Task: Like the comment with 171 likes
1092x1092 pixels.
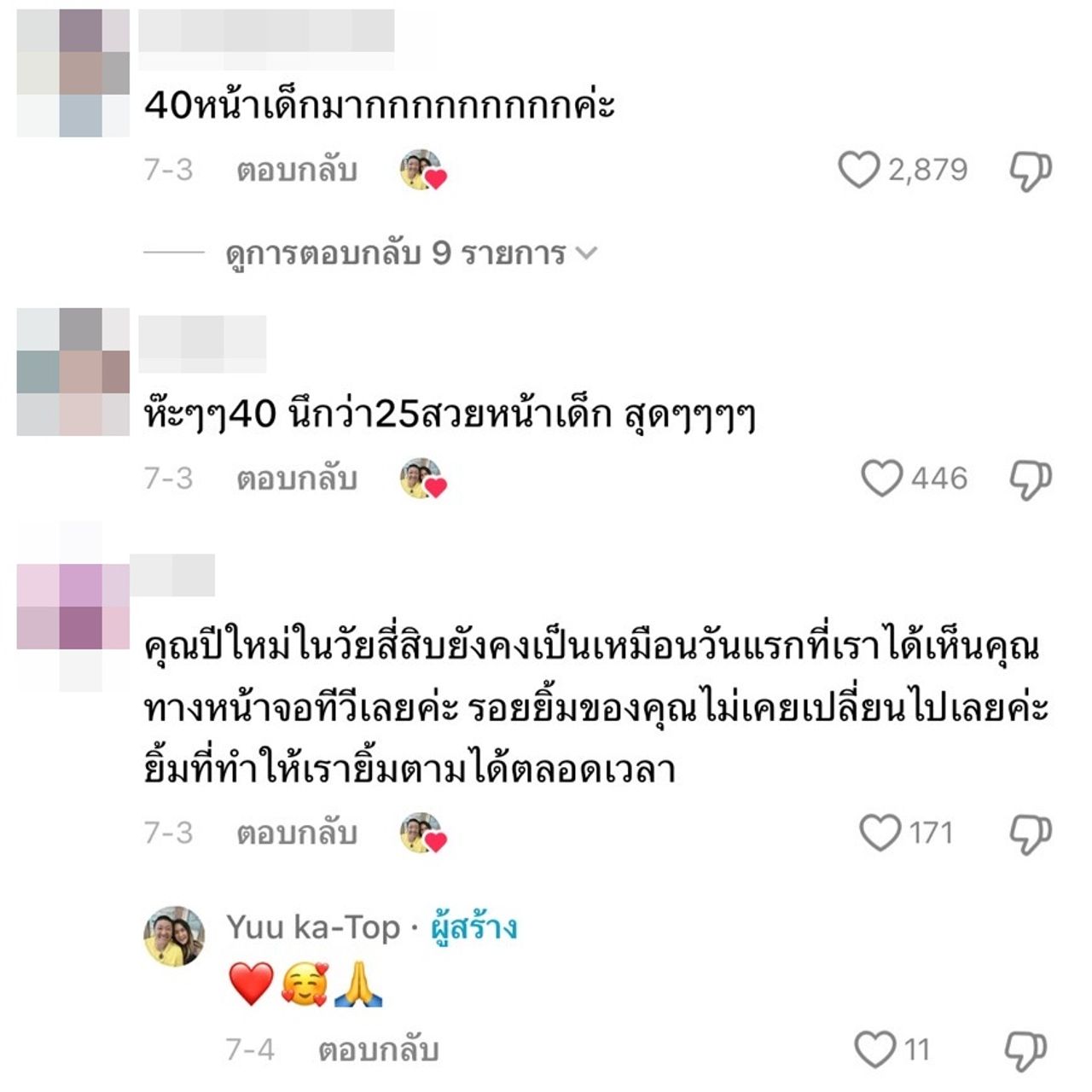Action: point(880,833)
